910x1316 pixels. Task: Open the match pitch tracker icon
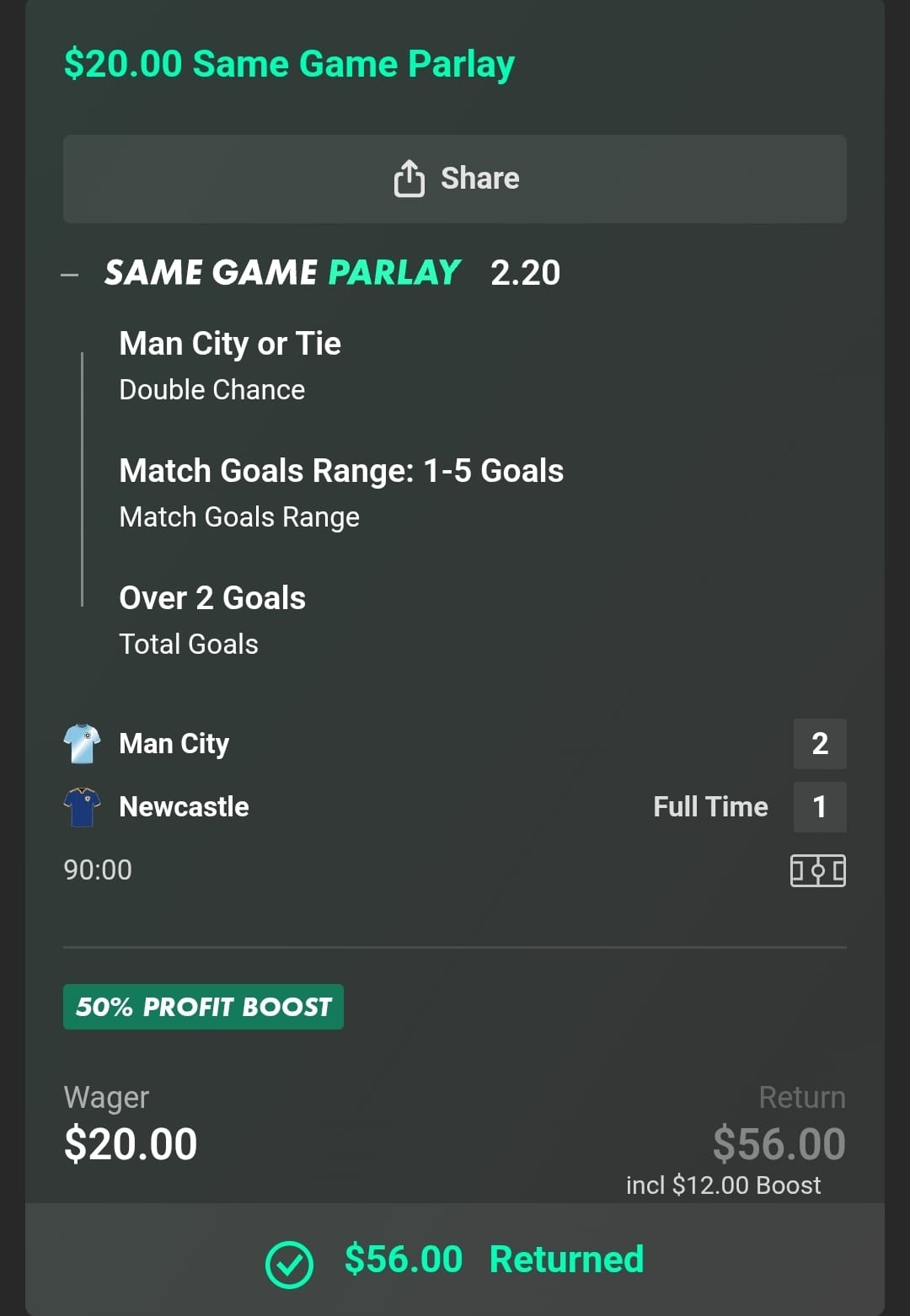click(817, 870)
